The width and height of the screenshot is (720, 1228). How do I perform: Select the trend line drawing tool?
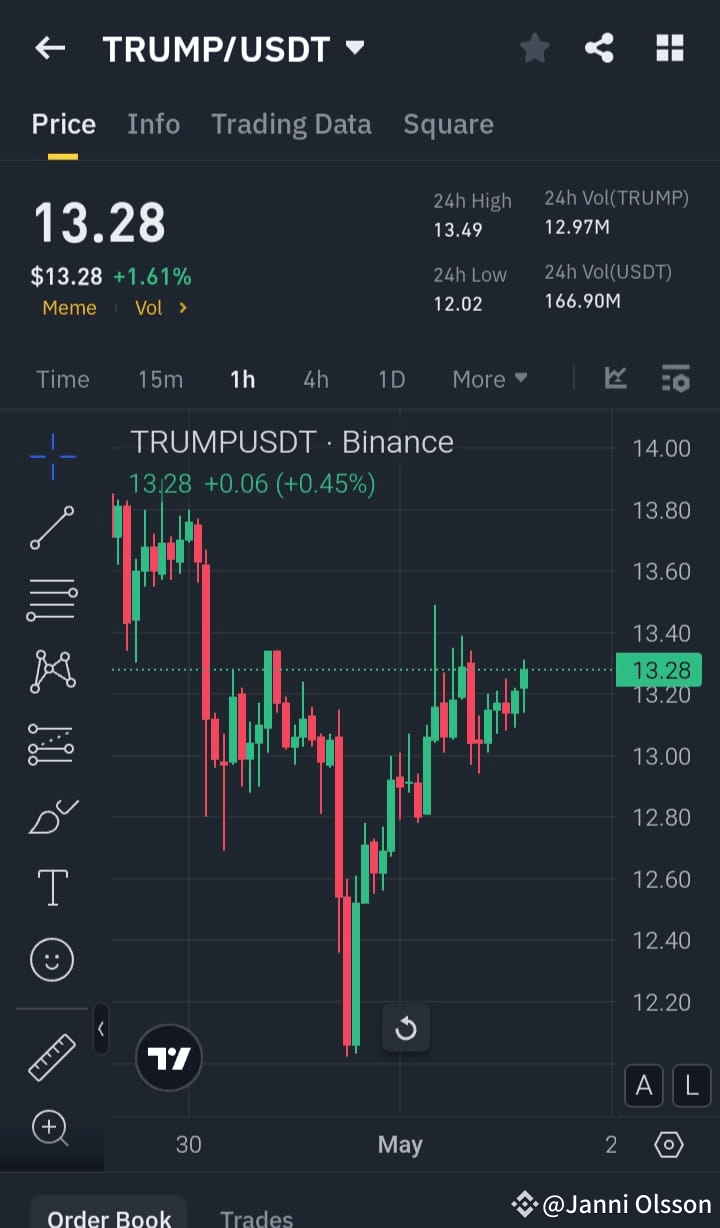tap(51, 527)
